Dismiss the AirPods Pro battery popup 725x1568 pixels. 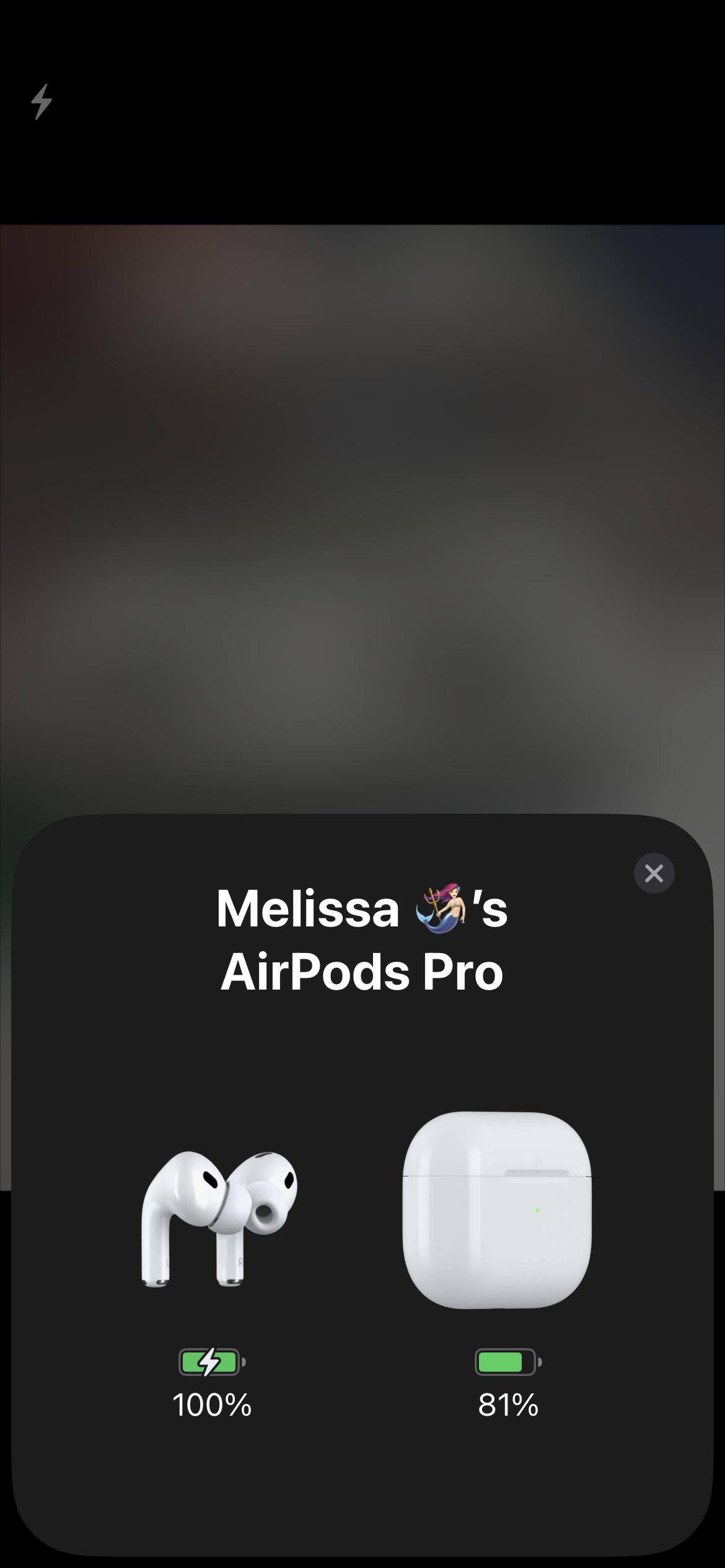(654, 873)
